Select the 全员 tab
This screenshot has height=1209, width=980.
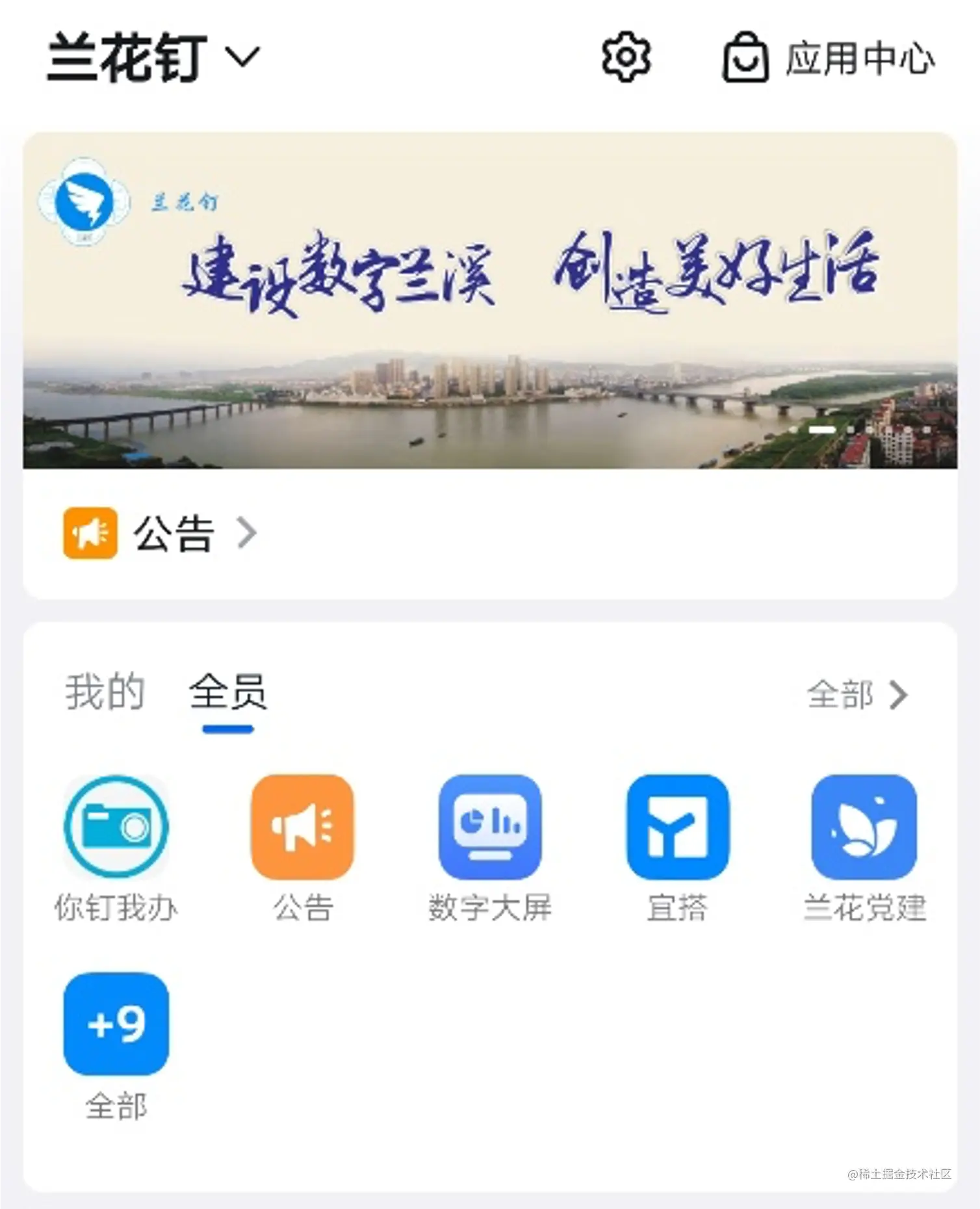click(227, 692)
